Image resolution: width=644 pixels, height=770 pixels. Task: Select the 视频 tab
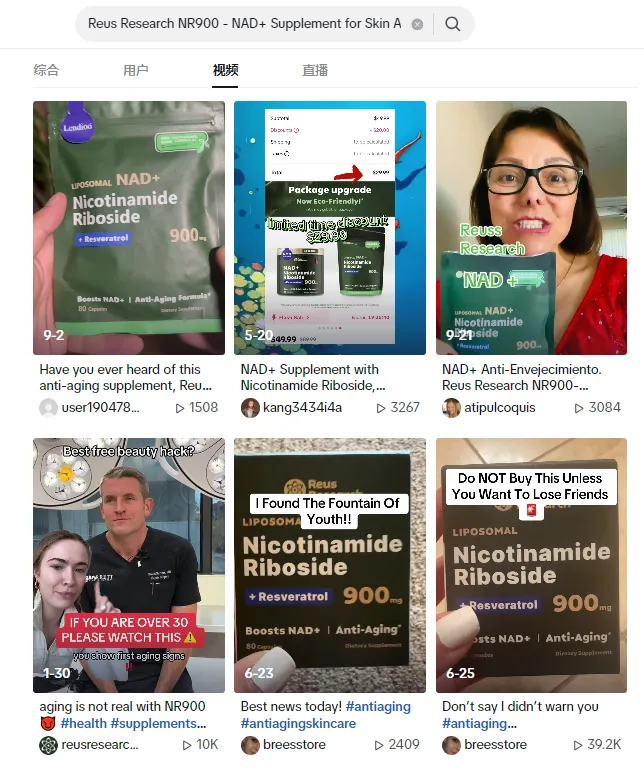225,70
